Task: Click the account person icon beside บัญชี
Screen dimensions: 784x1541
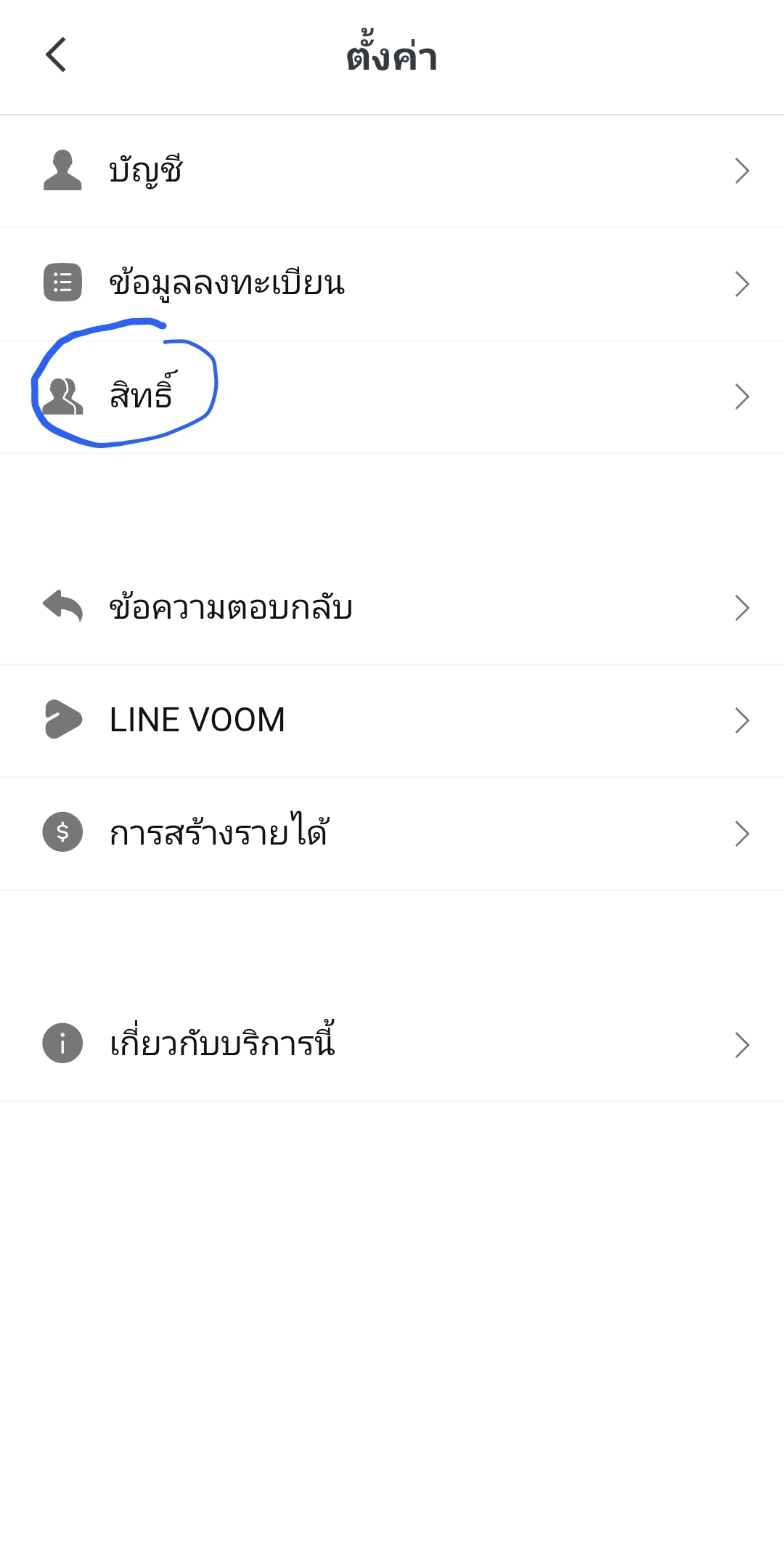Action: point(62,171)
